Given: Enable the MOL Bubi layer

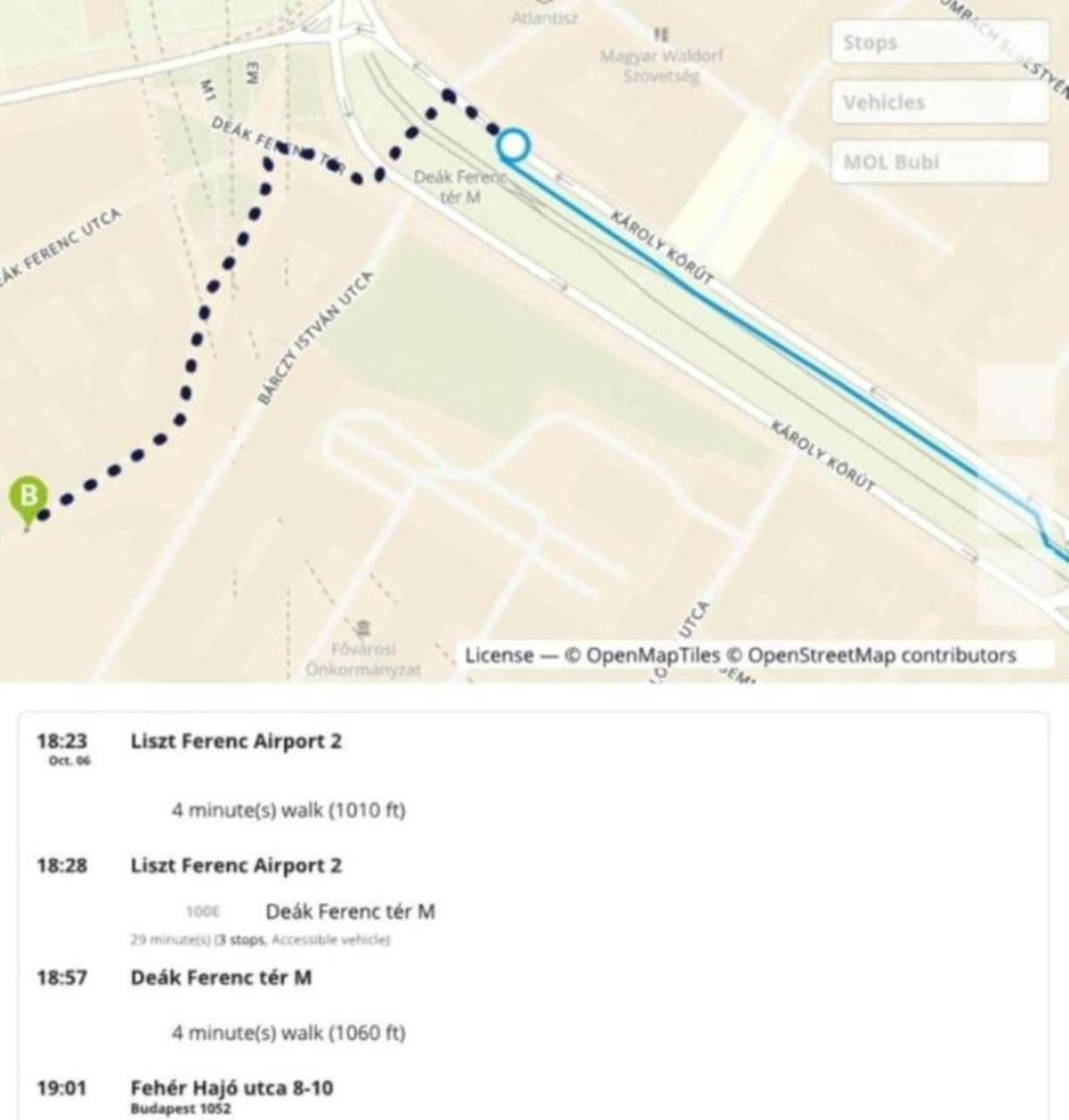Looking at the screenshot, I should point(939,161).
